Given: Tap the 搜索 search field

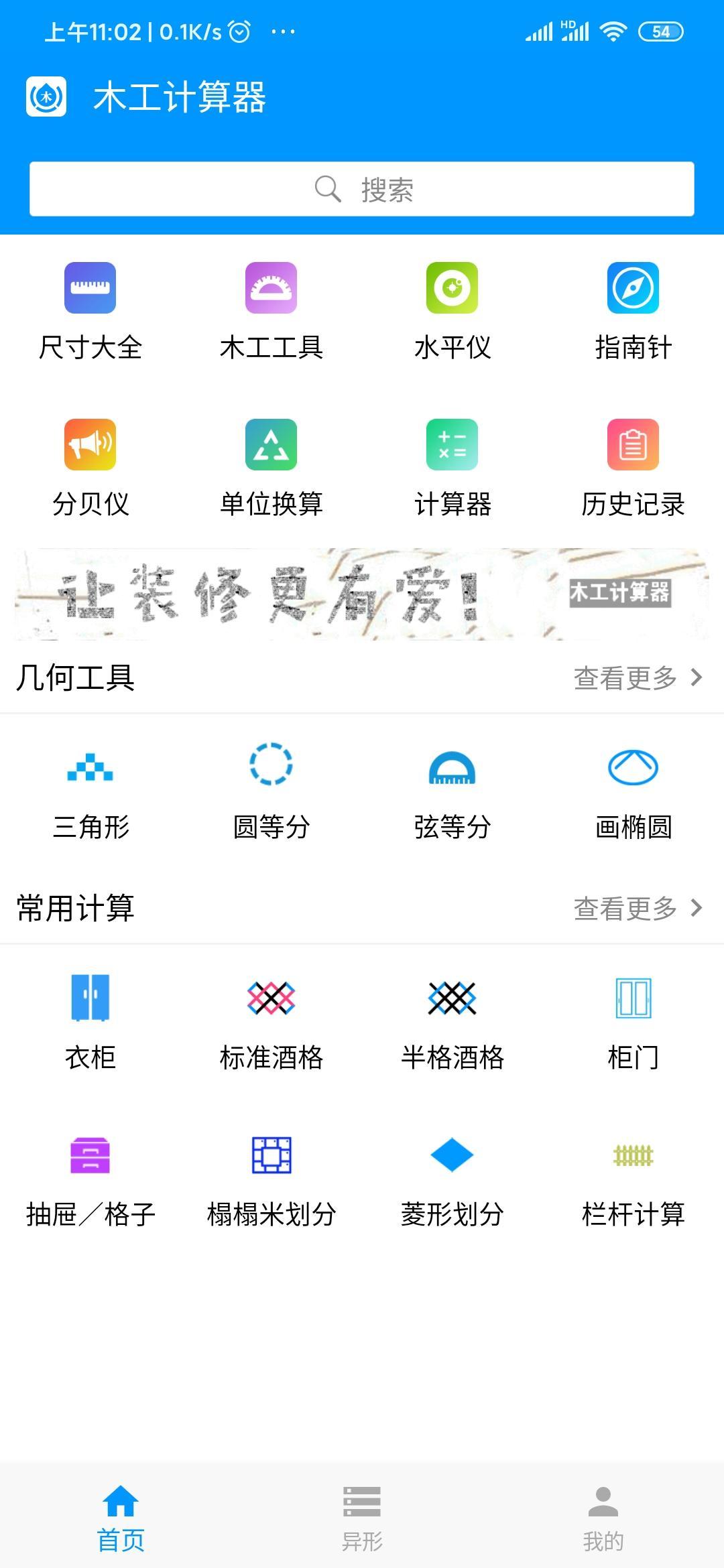Looking at the screenshot, I should click(x=362, y=190).
